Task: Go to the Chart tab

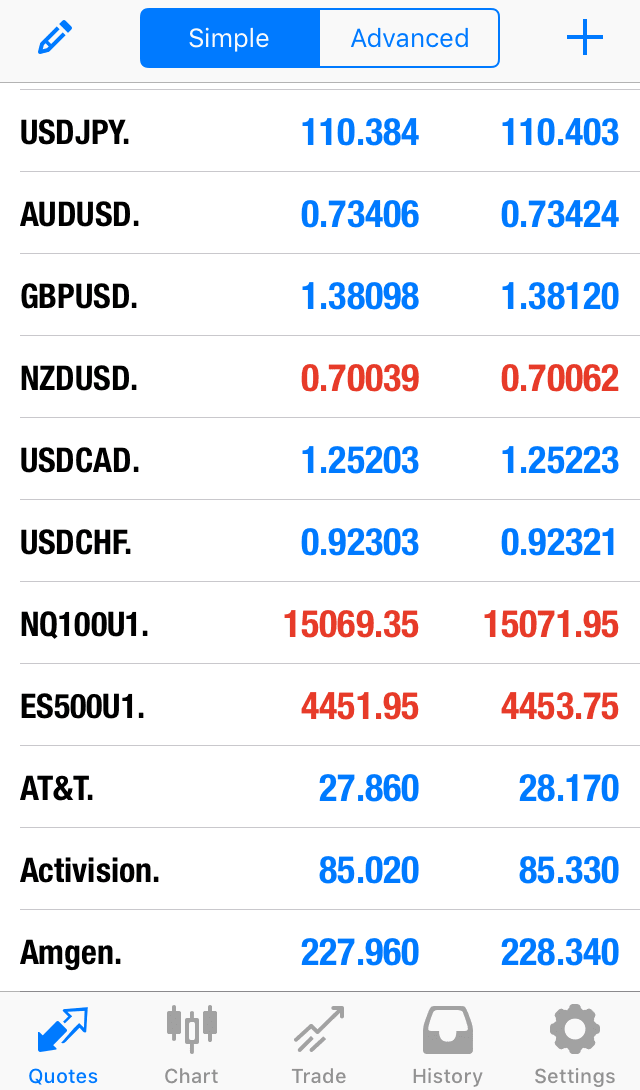Action: (191, 1044)
